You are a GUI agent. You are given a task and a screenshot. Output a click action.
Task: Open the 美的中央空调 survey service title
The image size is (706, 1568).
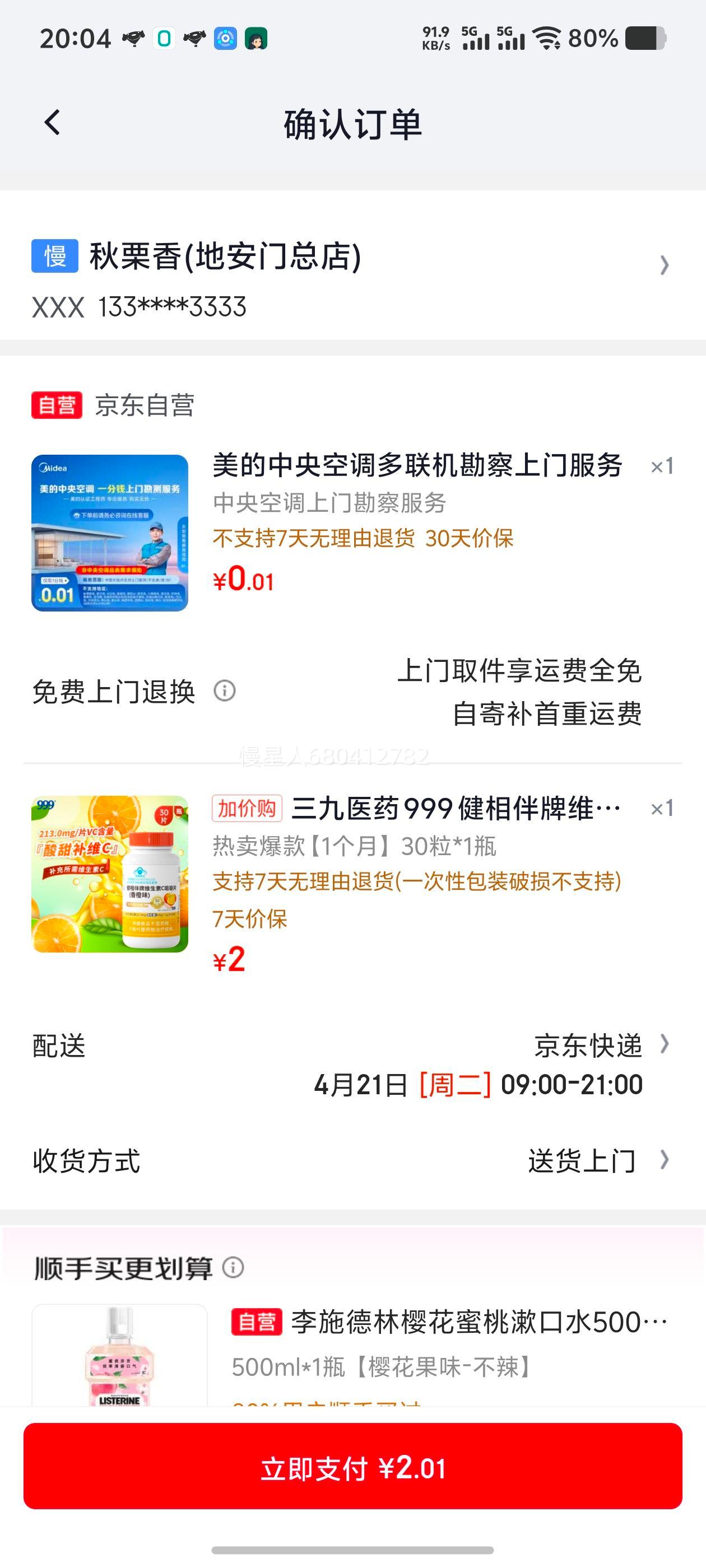418,467
